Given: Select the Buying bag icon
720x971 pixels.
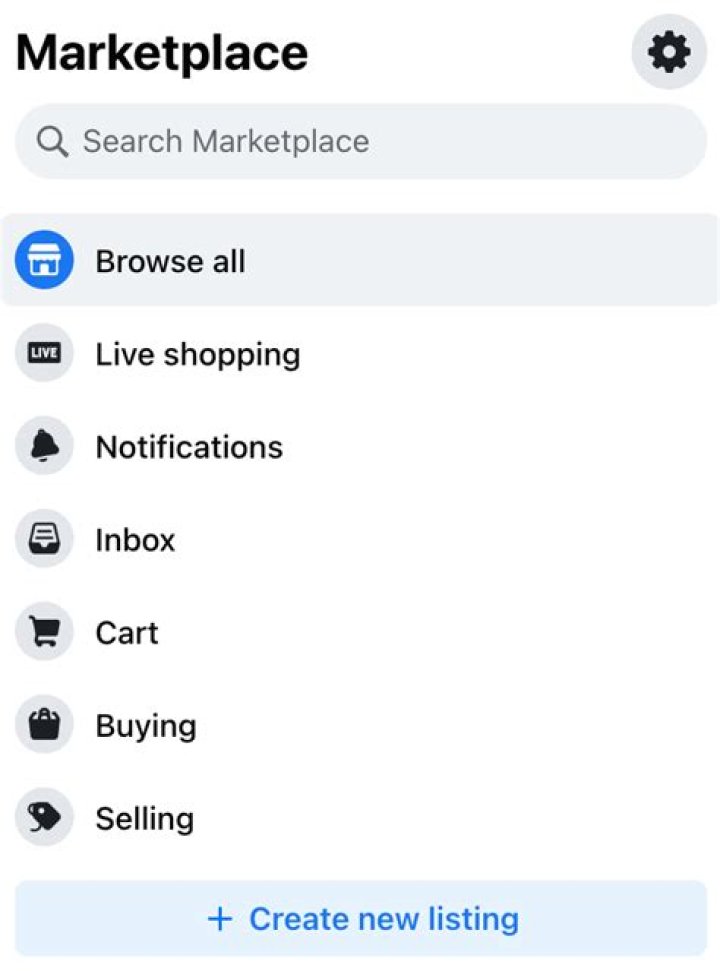Looking at the screenshot, I should pos(44,724).
